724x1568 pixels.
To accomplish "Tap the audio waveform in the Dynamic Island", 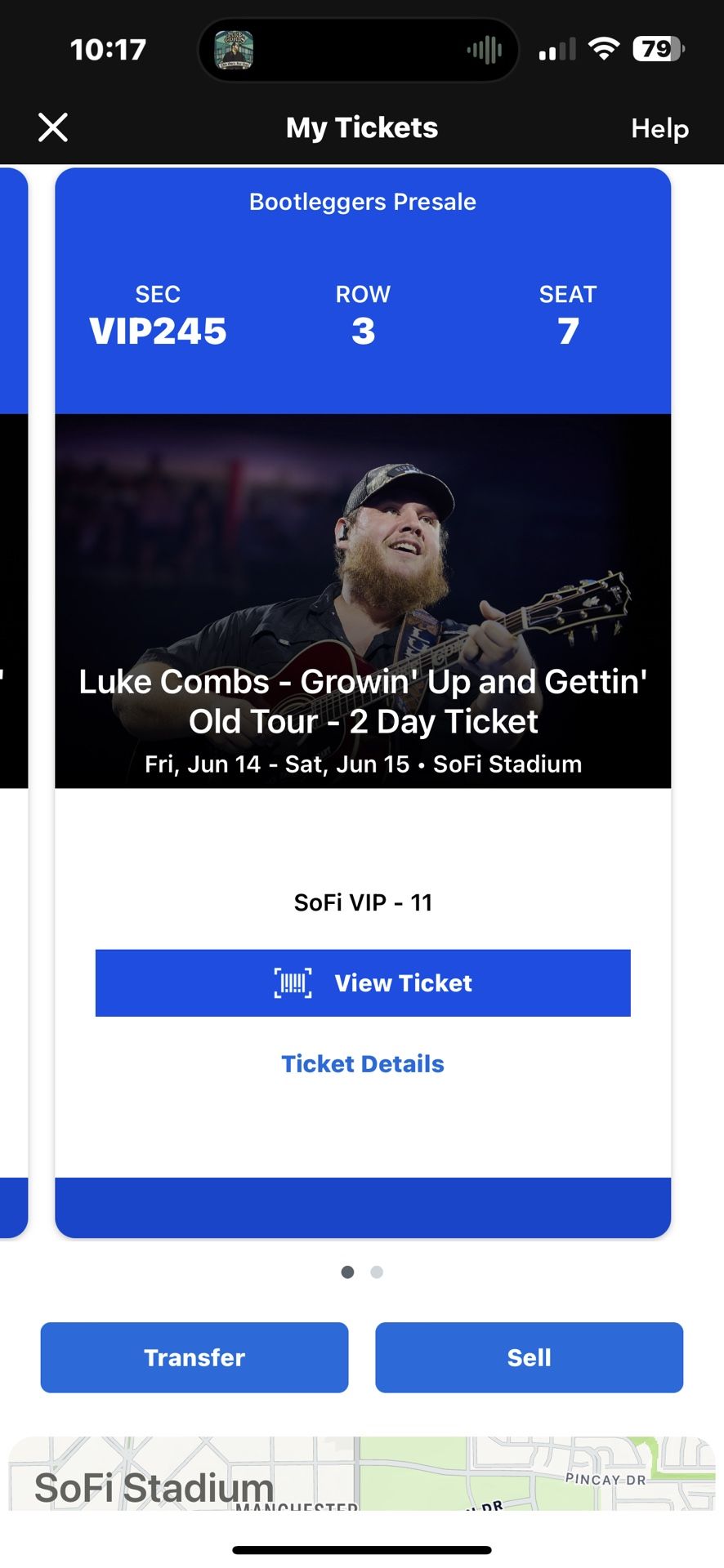I will [482, 49].
